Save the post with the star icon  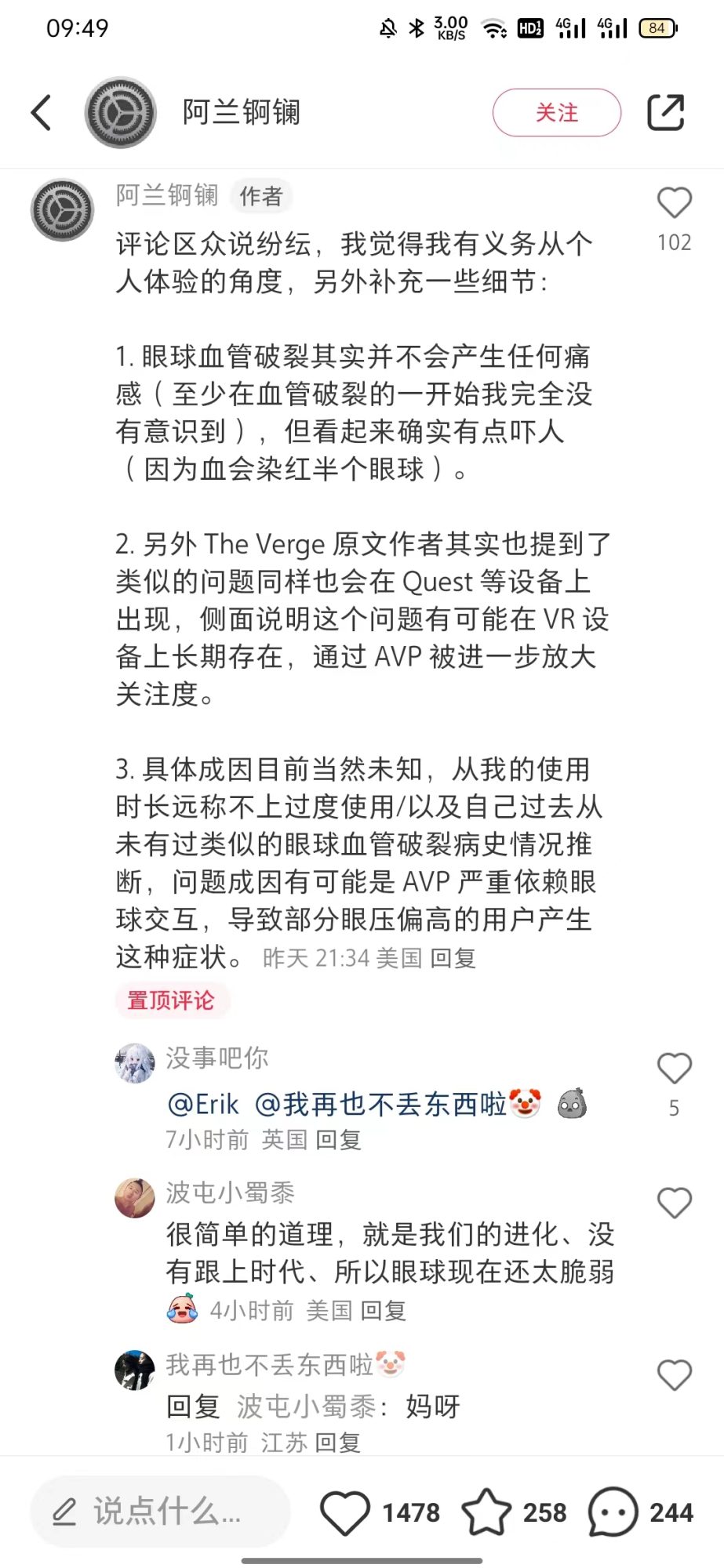[x=486, y=1512]
